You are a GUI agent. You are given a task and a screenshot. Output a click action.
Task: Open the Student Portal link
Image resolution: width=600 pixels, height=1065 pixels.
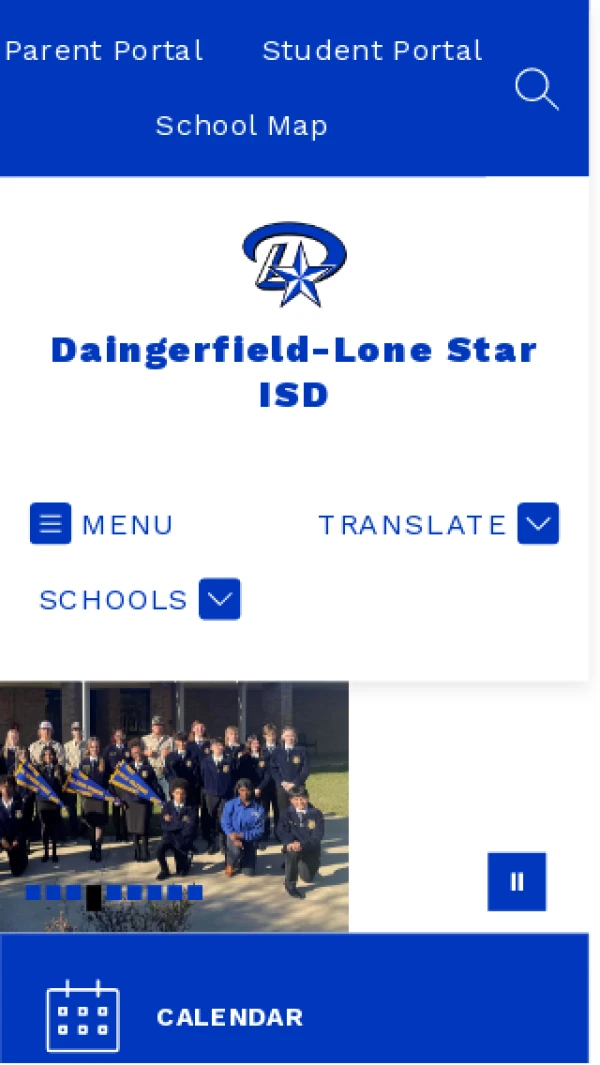(x=372, y=51)
